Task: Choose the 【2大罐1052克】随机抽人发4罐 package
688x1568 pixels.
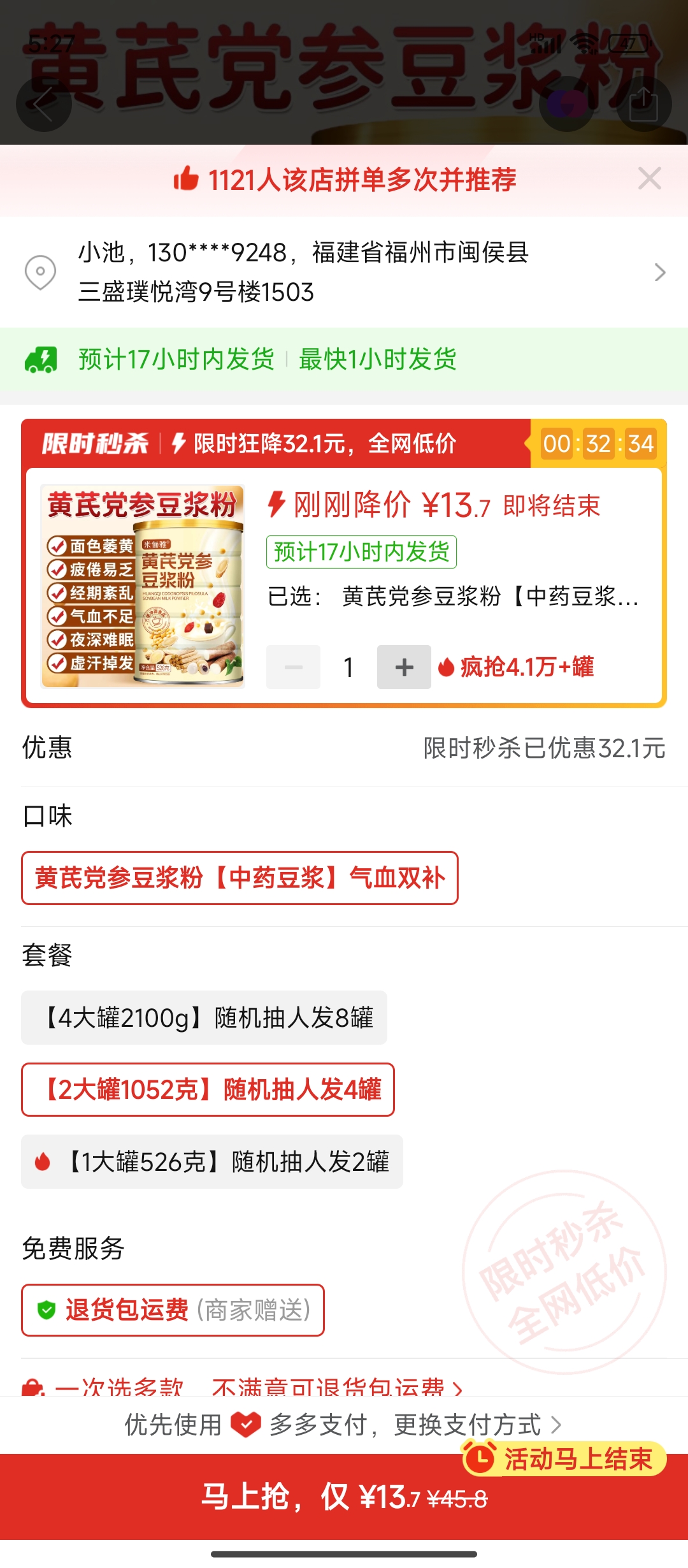Action: pos(208,1089)
